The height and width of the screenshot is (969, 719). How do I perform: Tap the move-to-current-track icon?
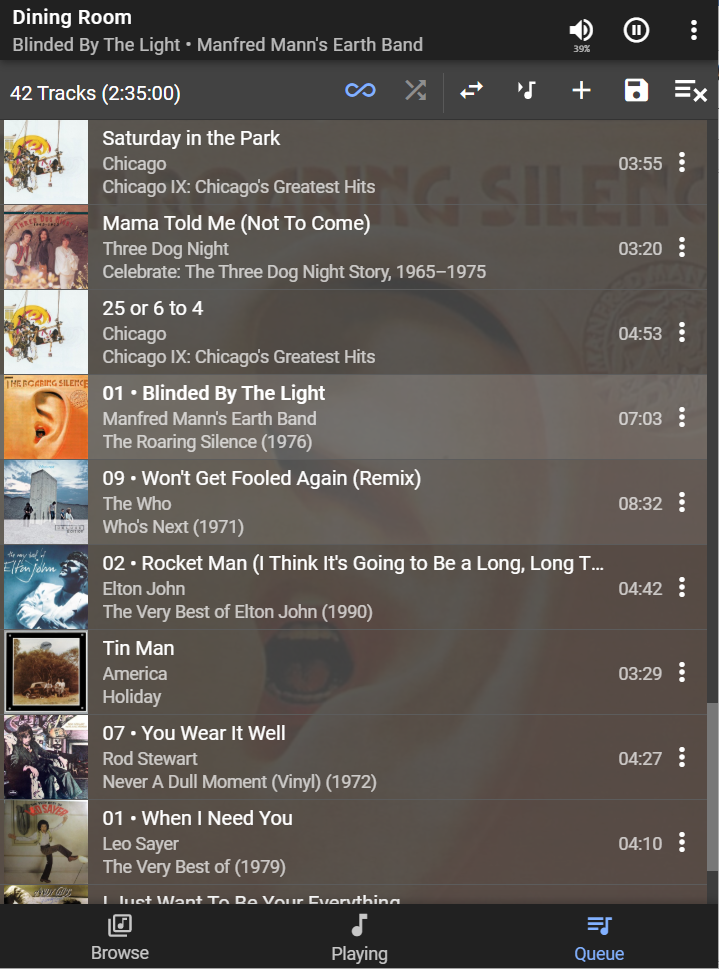526,91
